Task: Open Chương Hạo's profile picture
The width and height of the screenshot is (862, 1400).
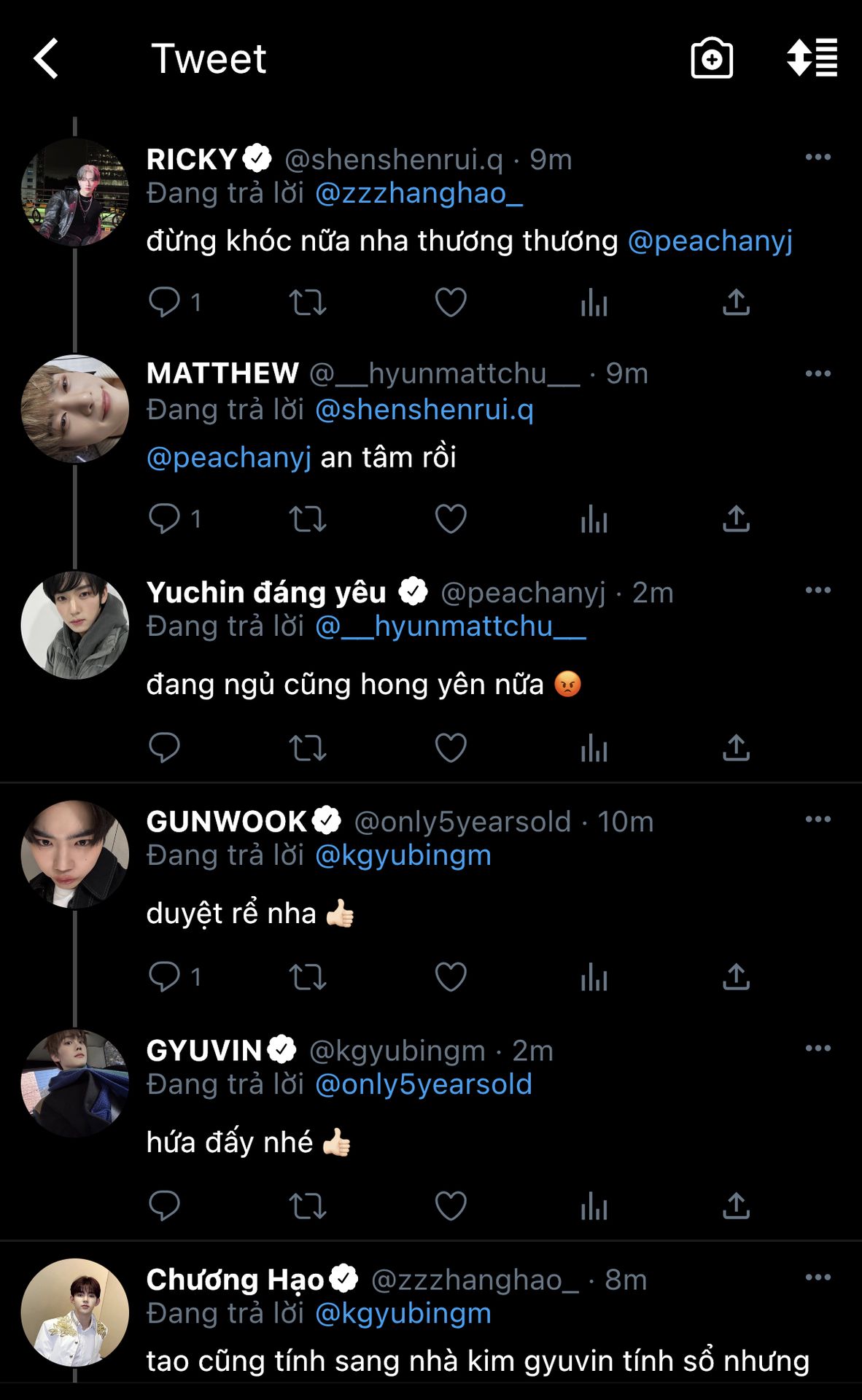Action: (75, 1312)
